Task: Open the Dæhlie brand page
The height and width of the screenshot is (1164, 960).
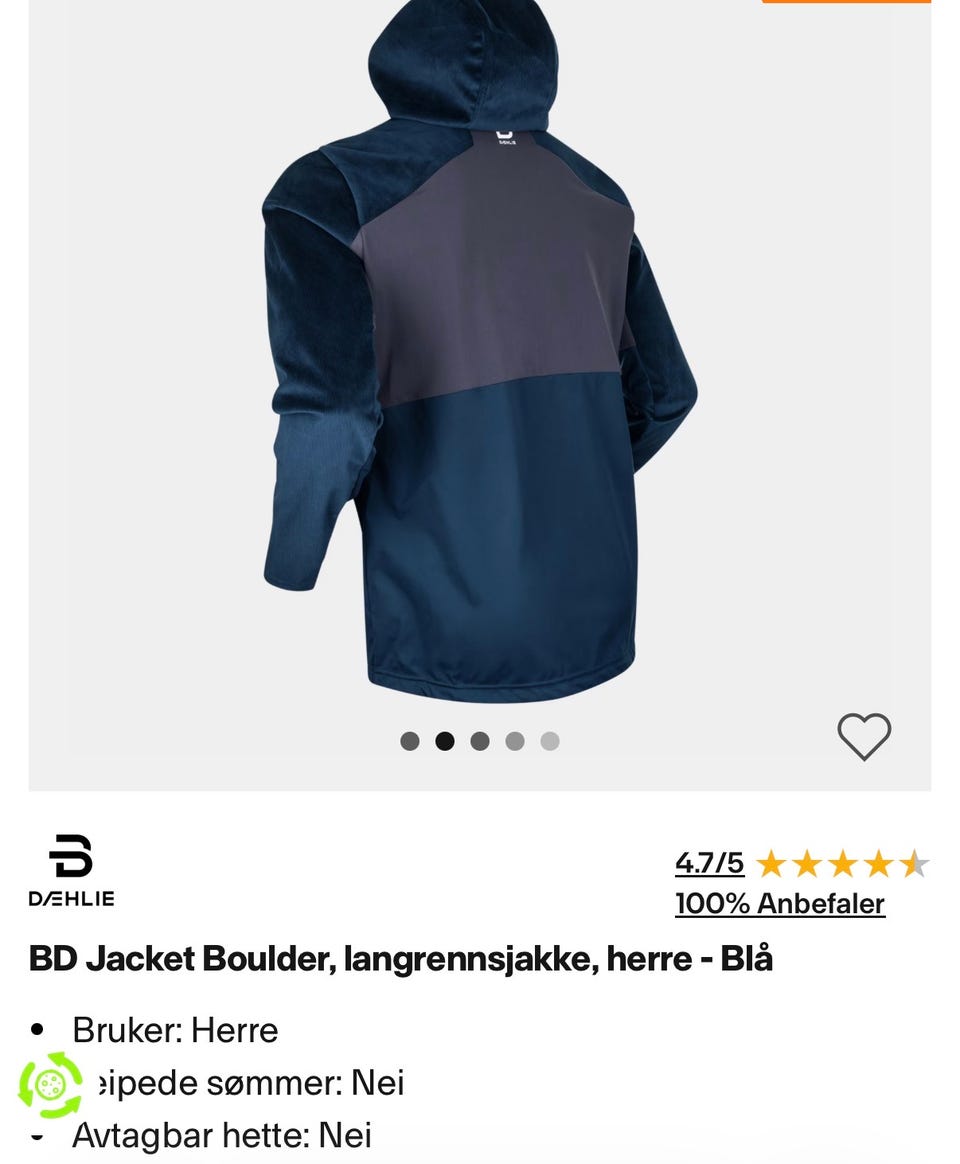Action: [x=71, y=870]
